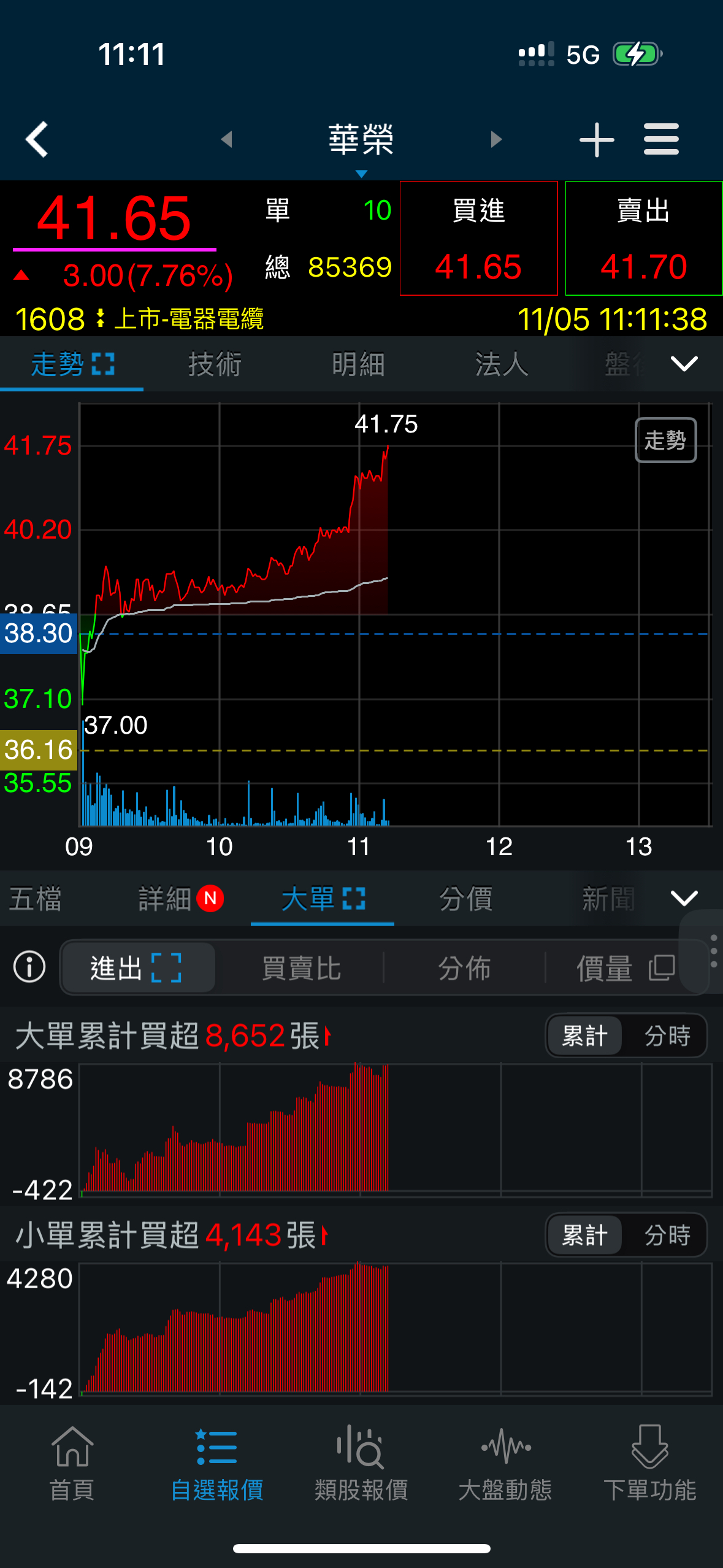This screenshot has width=723, height=1568.
Task: Show the 分佈 segment
Action: click(464, 969)
